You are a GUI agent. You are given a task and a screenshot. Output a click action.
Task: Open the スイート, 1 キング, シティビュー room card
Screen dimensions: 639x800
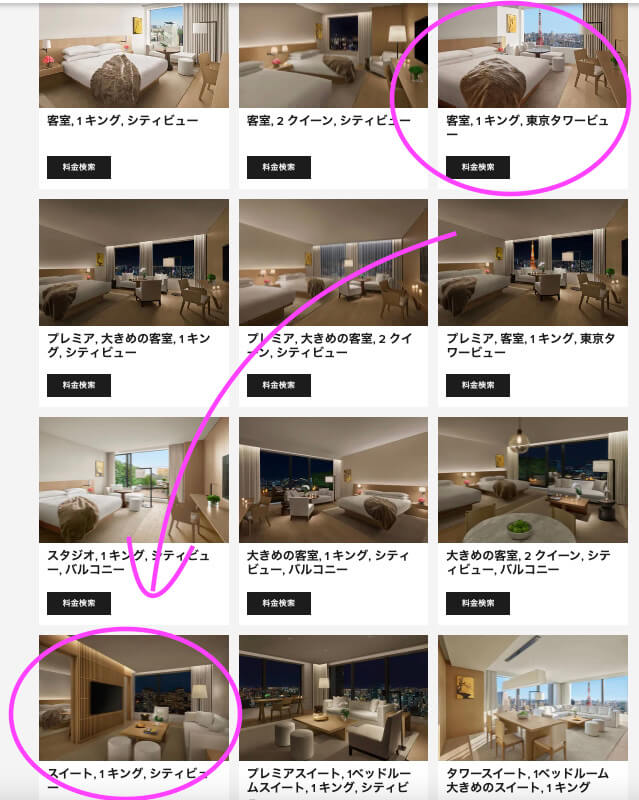coord(133,698)
